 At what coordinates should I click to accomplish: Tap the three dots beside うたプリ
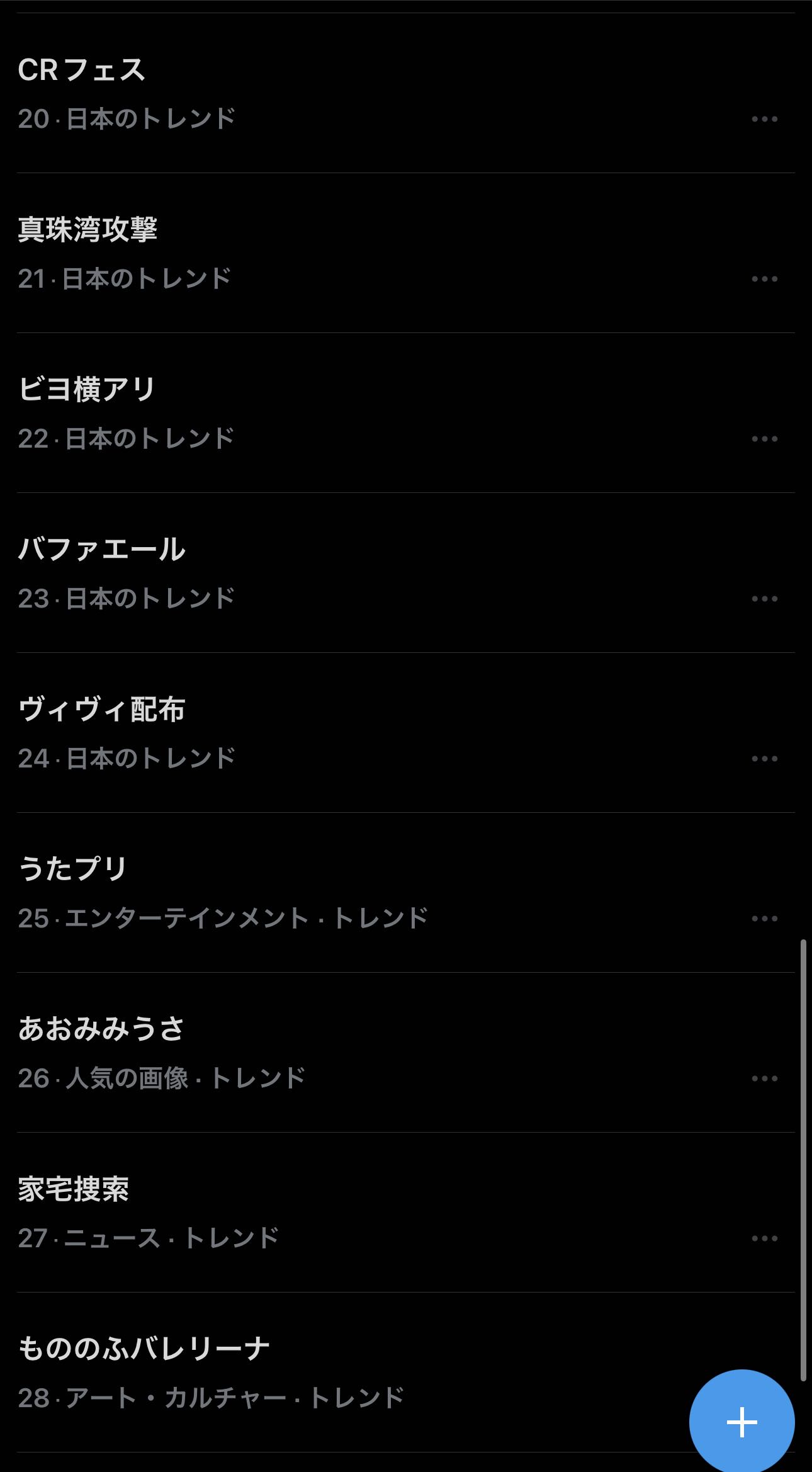click(764, 919)
